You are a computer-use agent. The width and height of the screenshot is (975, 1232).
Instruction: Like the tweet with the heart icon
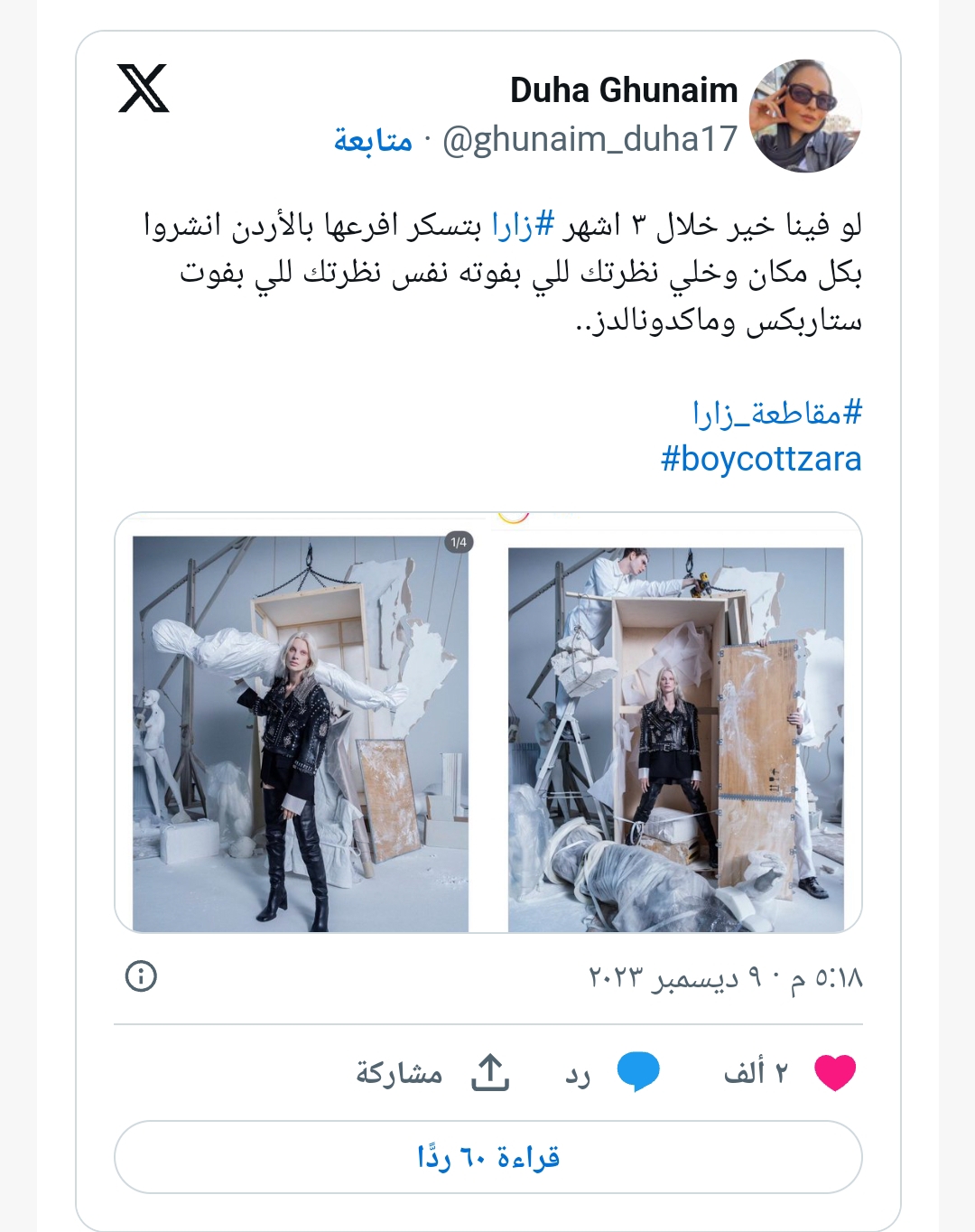834,1072
